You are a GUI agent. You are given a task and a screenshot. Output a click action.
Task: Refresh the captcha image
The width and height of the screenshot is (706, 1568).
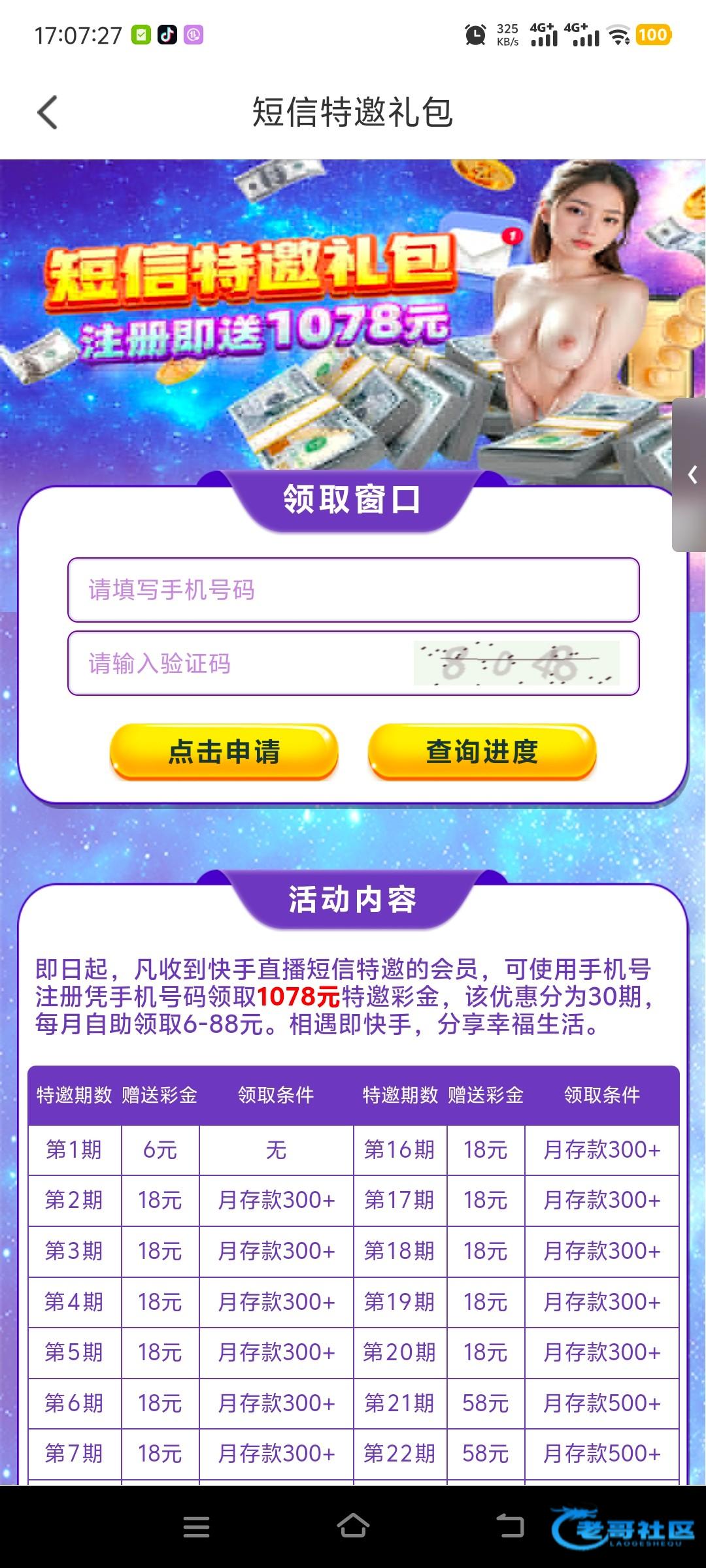(516, 664)
